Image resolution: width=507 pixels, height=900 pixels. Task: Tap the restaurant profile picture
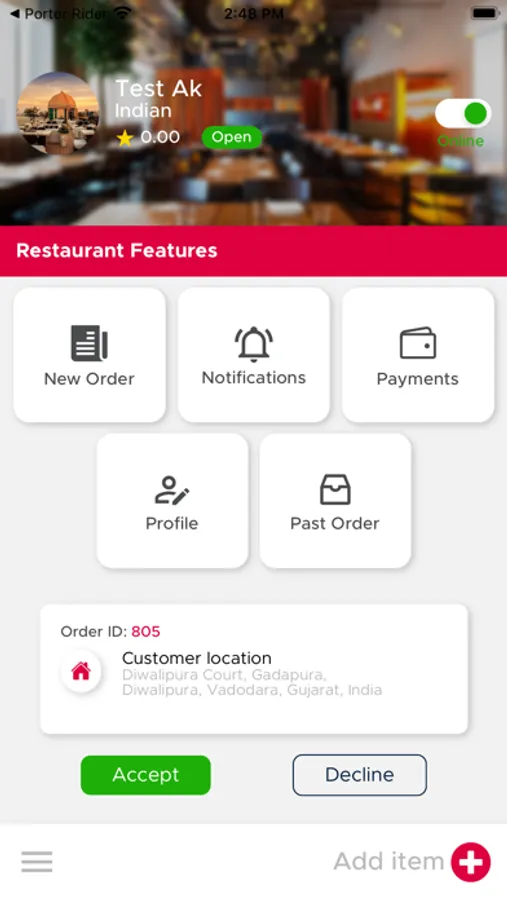click(x=58, y=113)
